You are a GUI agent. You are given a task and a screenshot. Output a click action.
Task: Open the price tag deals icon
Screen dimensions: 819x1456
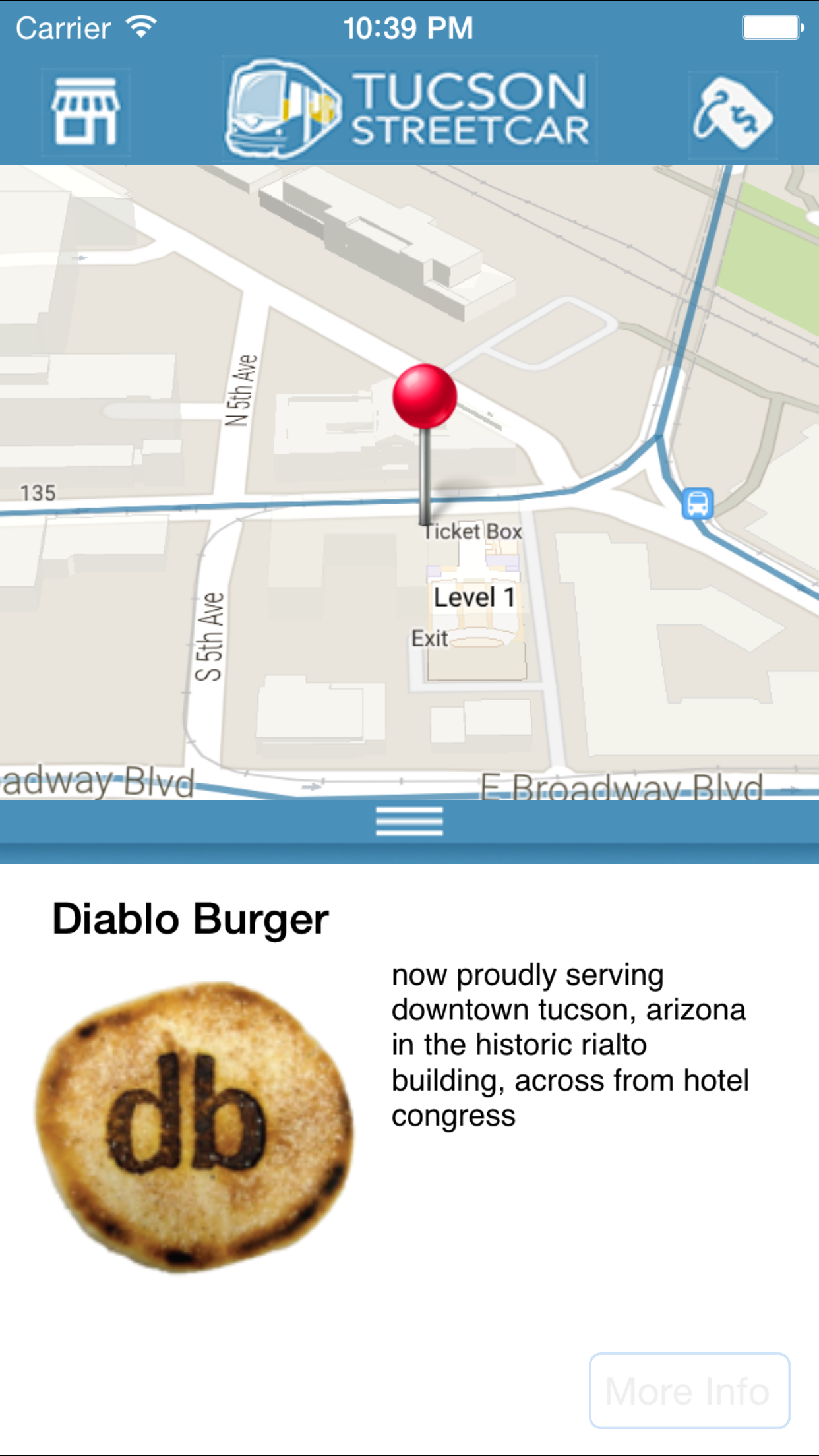pos(733,114)
